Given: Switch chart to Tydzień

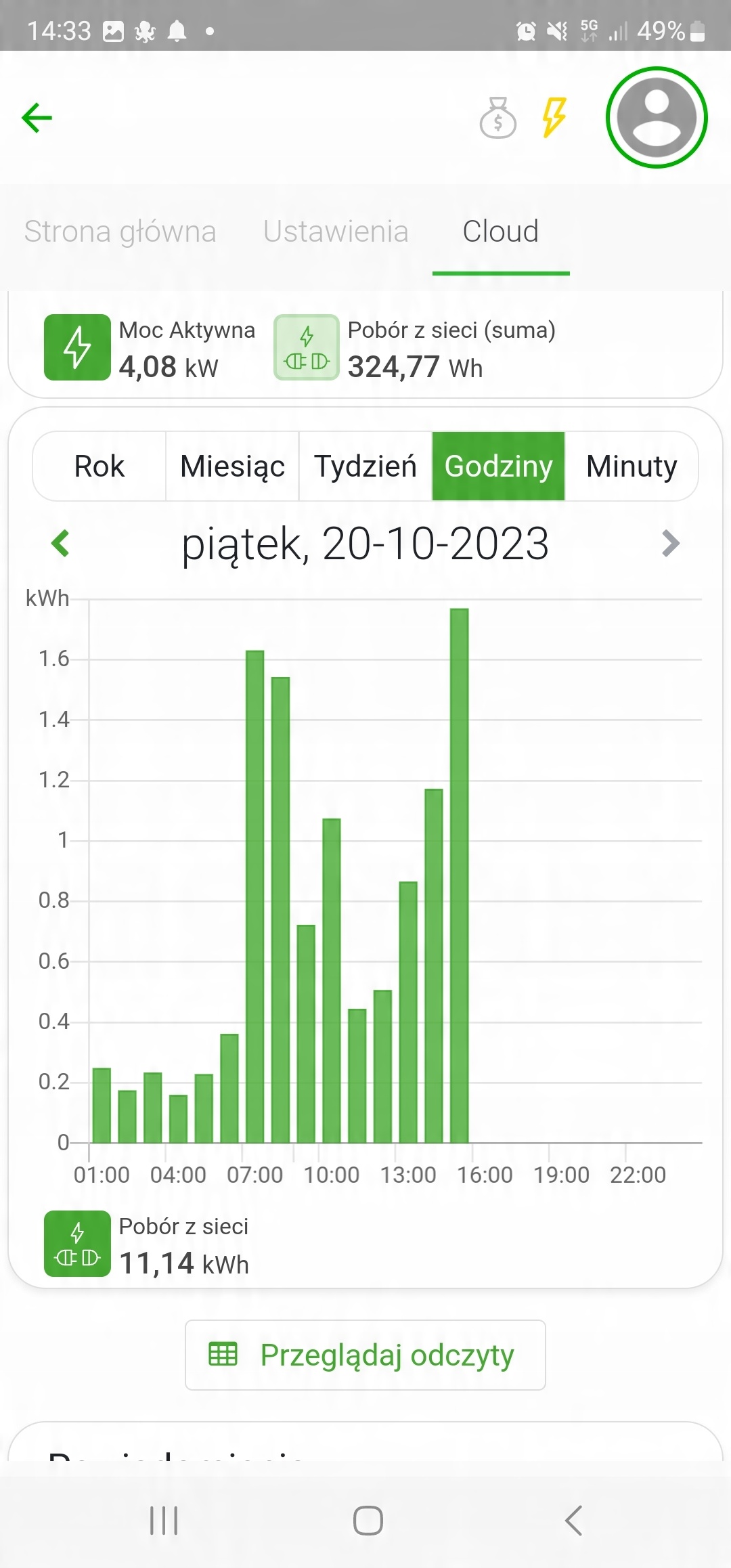Looking at the screenshot, I should pos(365,466).
